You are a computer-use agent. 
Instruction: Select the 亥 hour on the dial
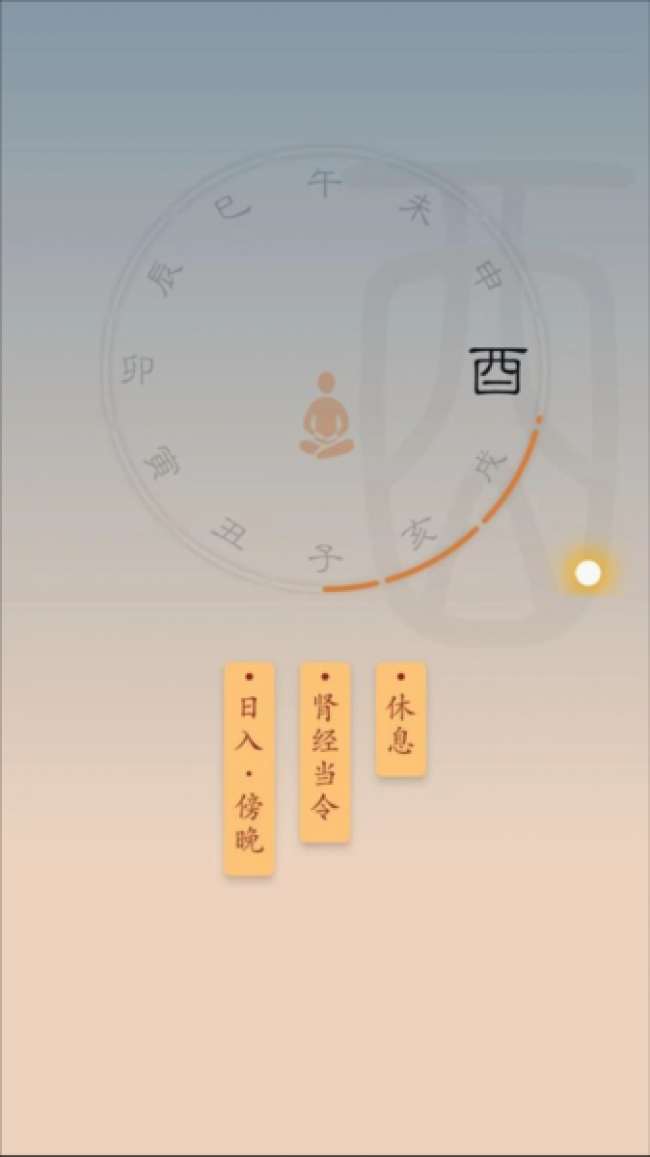pyautogui.click(x=419, y=534)
